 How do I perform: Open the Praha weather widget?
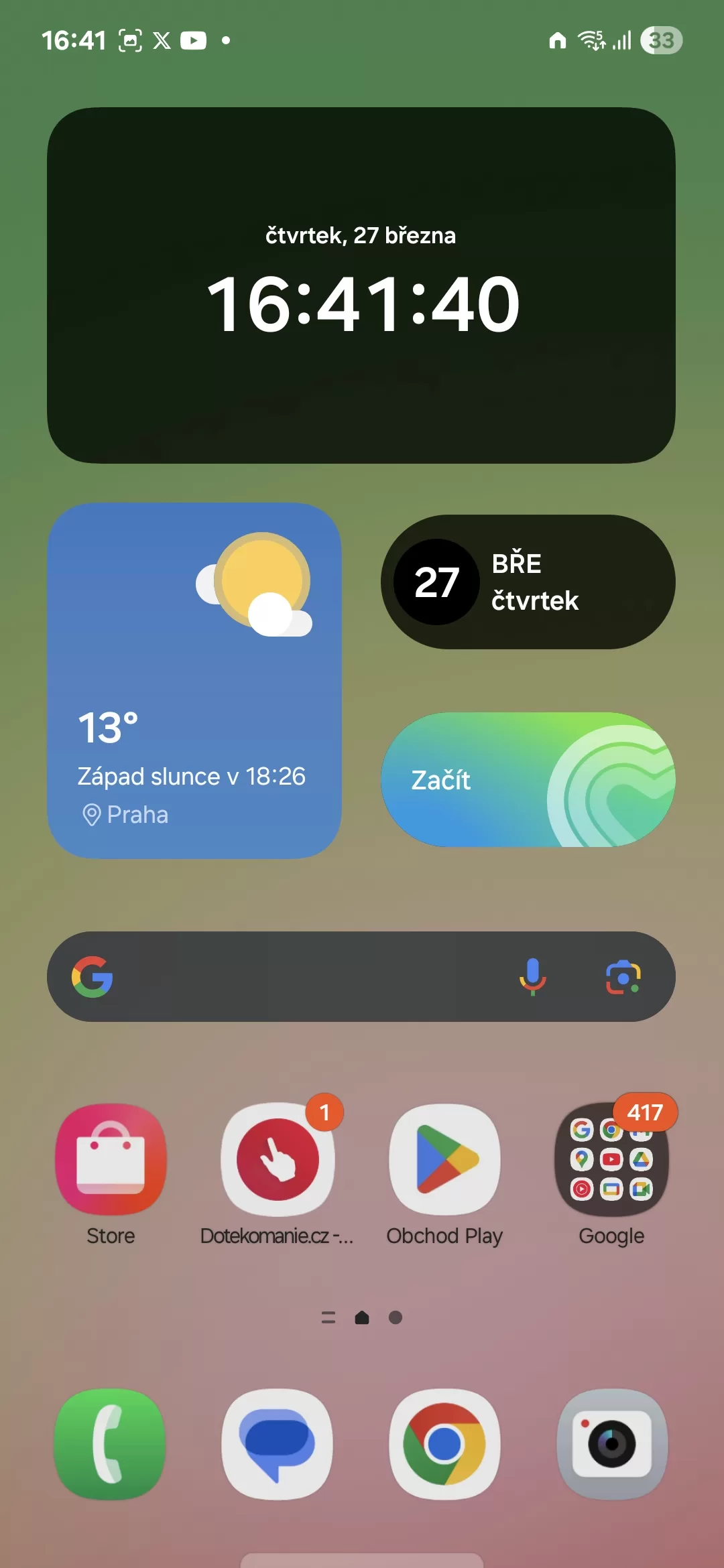point(194,680)
